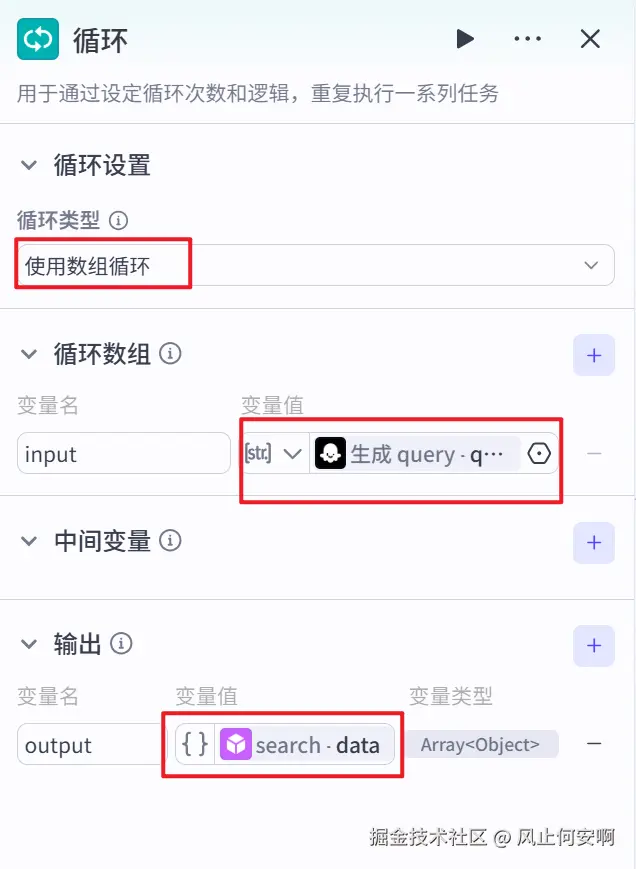Image resolution: width=636 pixels, height=869 pixels.
Task: Collapse the 输出 section
Action: [29, 645]
